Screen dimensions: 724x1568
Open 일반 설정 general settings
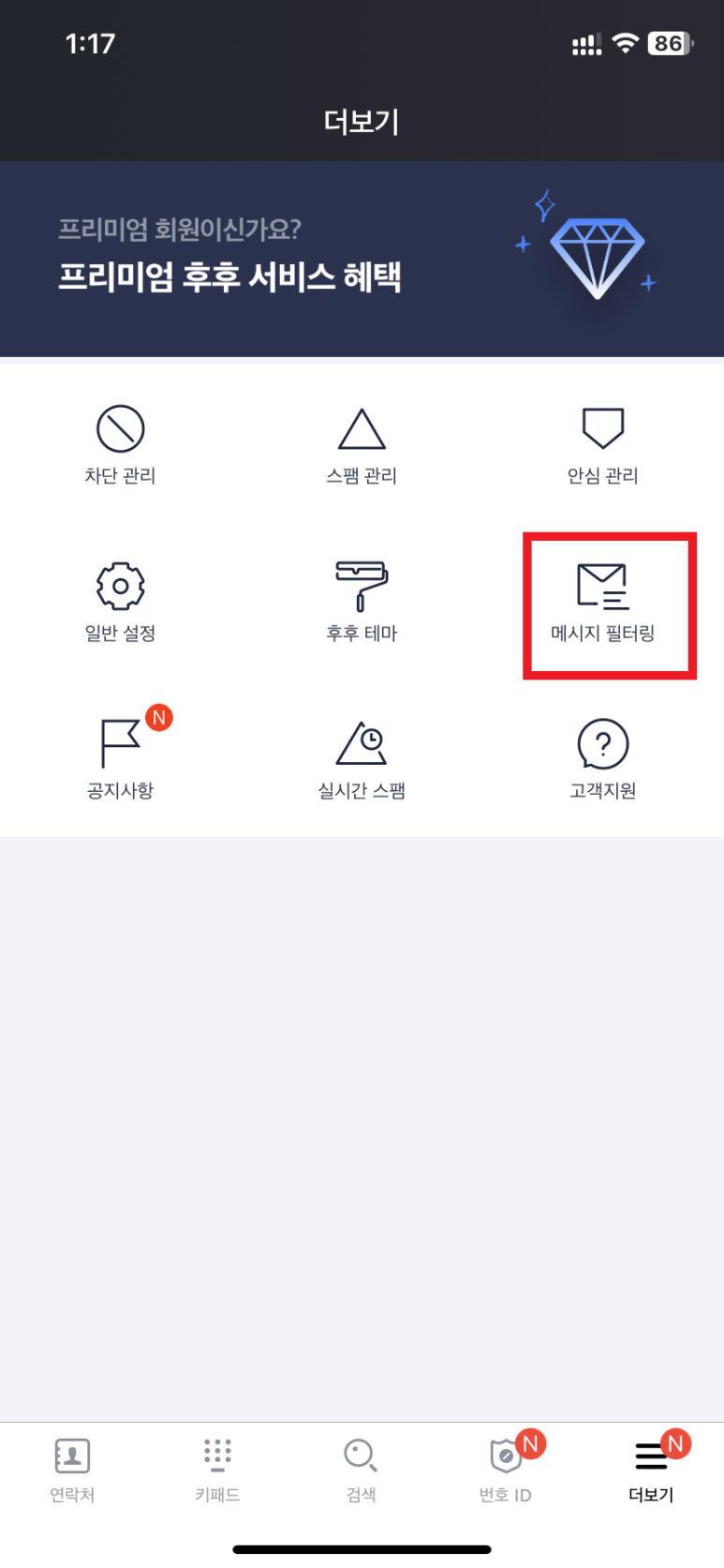point(121,603)
